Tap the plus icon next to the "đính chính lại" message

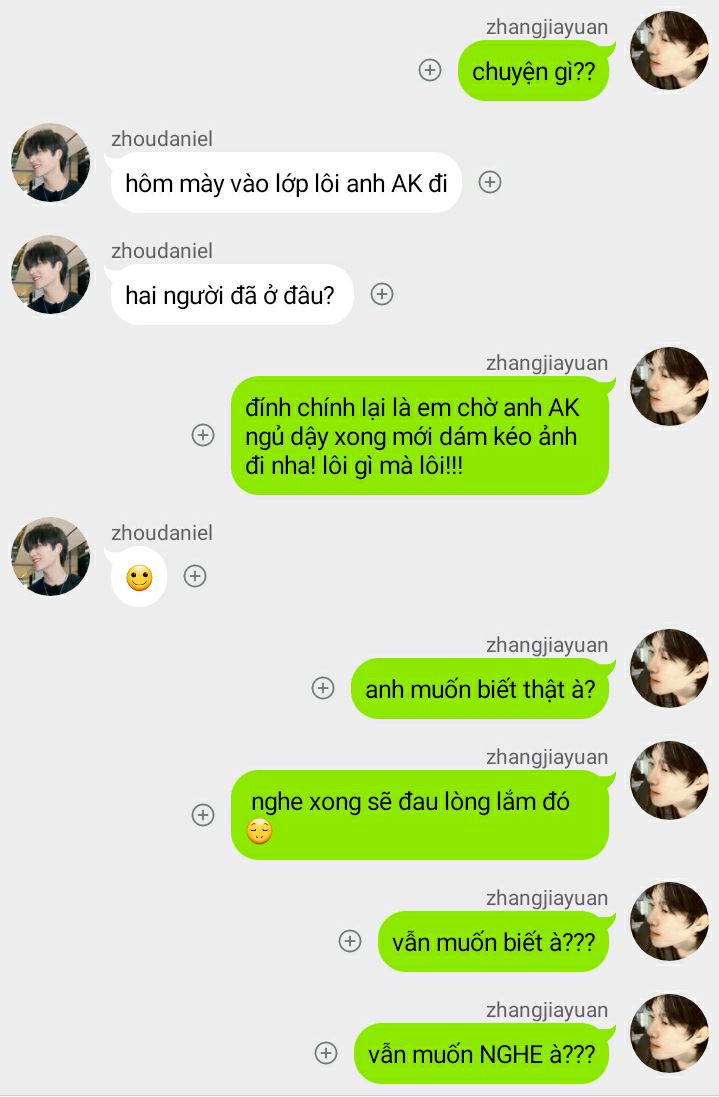tap(203, 435)
